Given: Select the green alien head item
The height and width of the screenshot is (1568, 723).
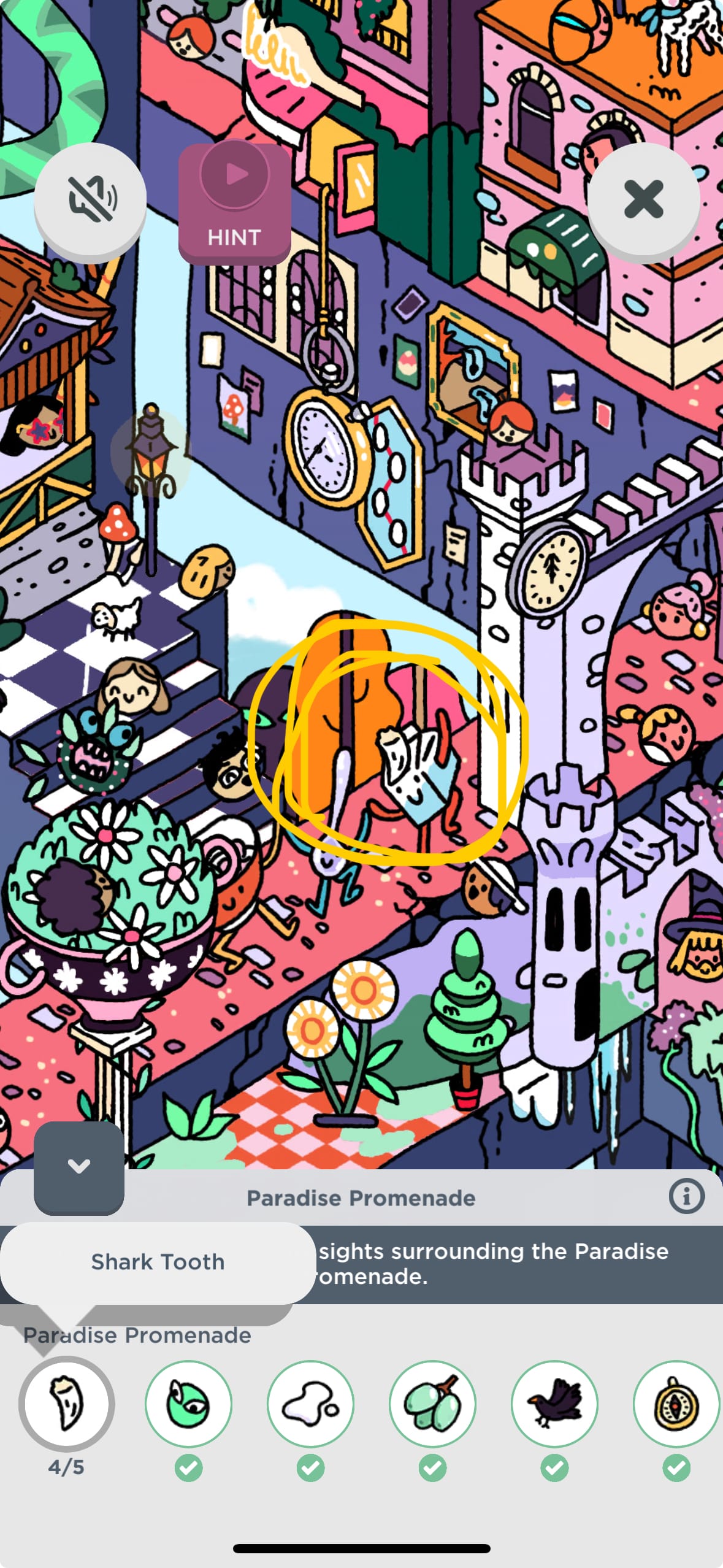Looking at the screenshot, I should (188, 1404).
